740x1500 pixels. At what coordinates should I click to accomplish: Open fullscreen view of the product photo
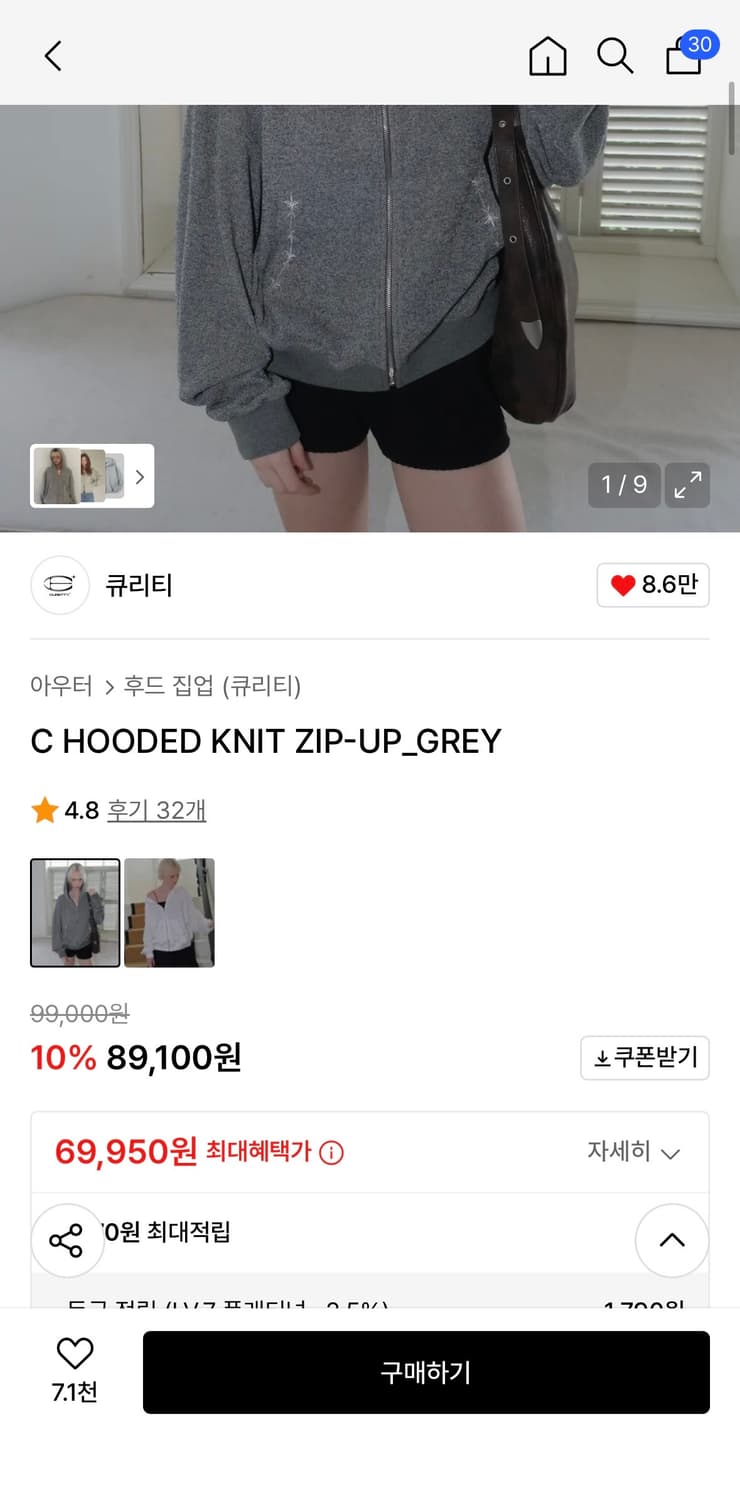click(687, 485)
